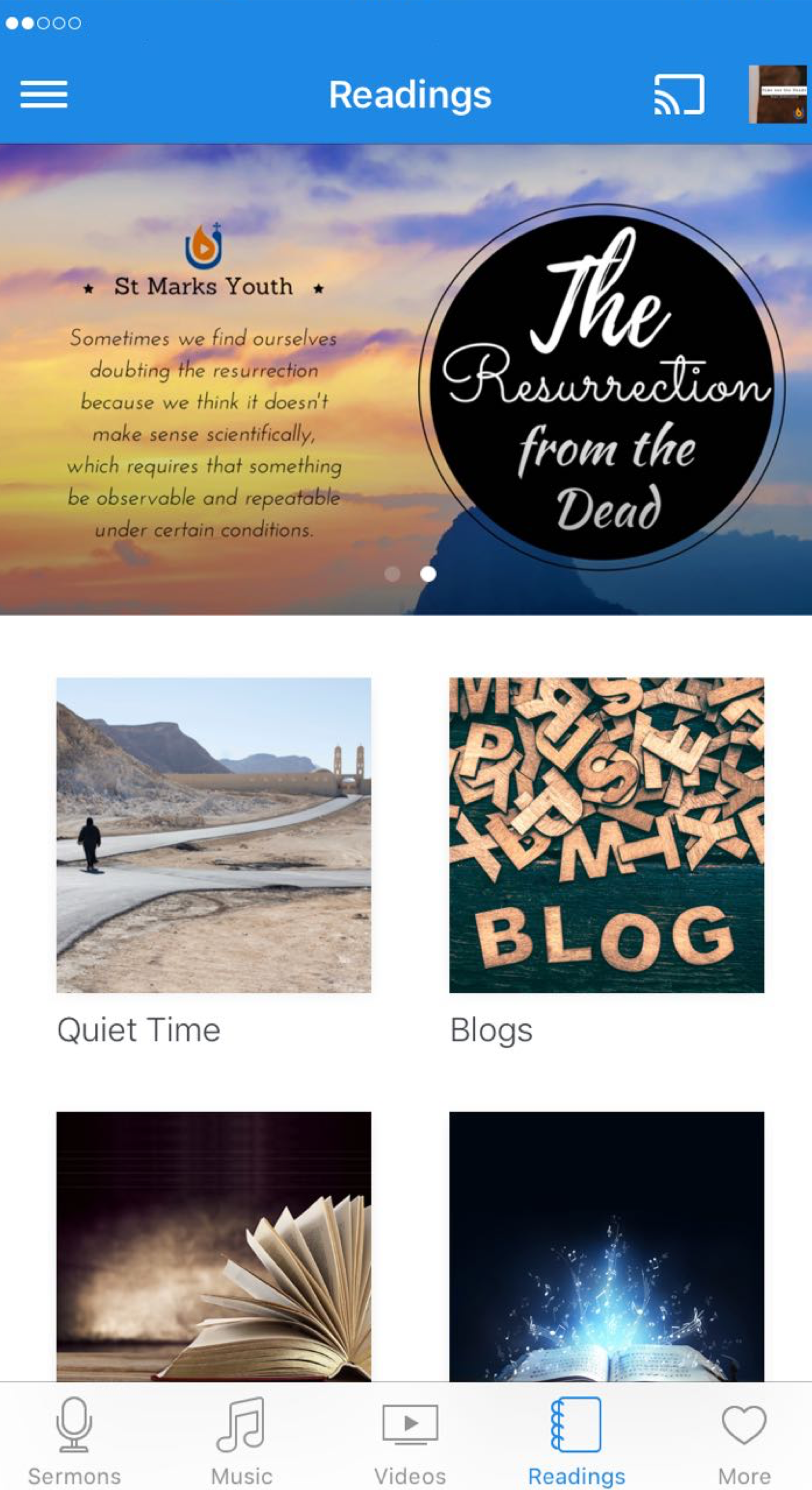Viewport: 812px width, 1490px height.
Task: Open the open-book fan pages tile
Action: point(213,1246)
